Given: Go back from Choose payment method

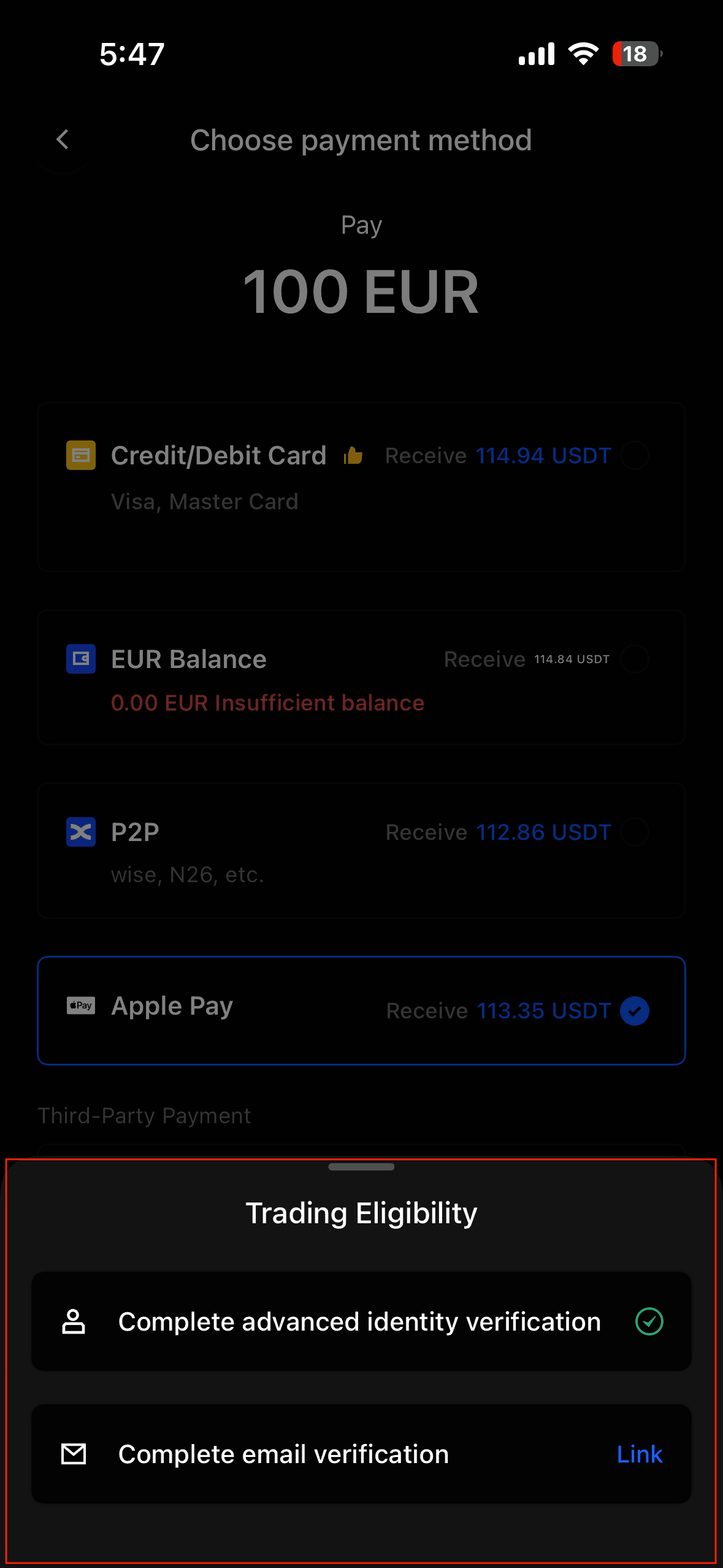Looking at the screenshot, I should click(62, 140).
